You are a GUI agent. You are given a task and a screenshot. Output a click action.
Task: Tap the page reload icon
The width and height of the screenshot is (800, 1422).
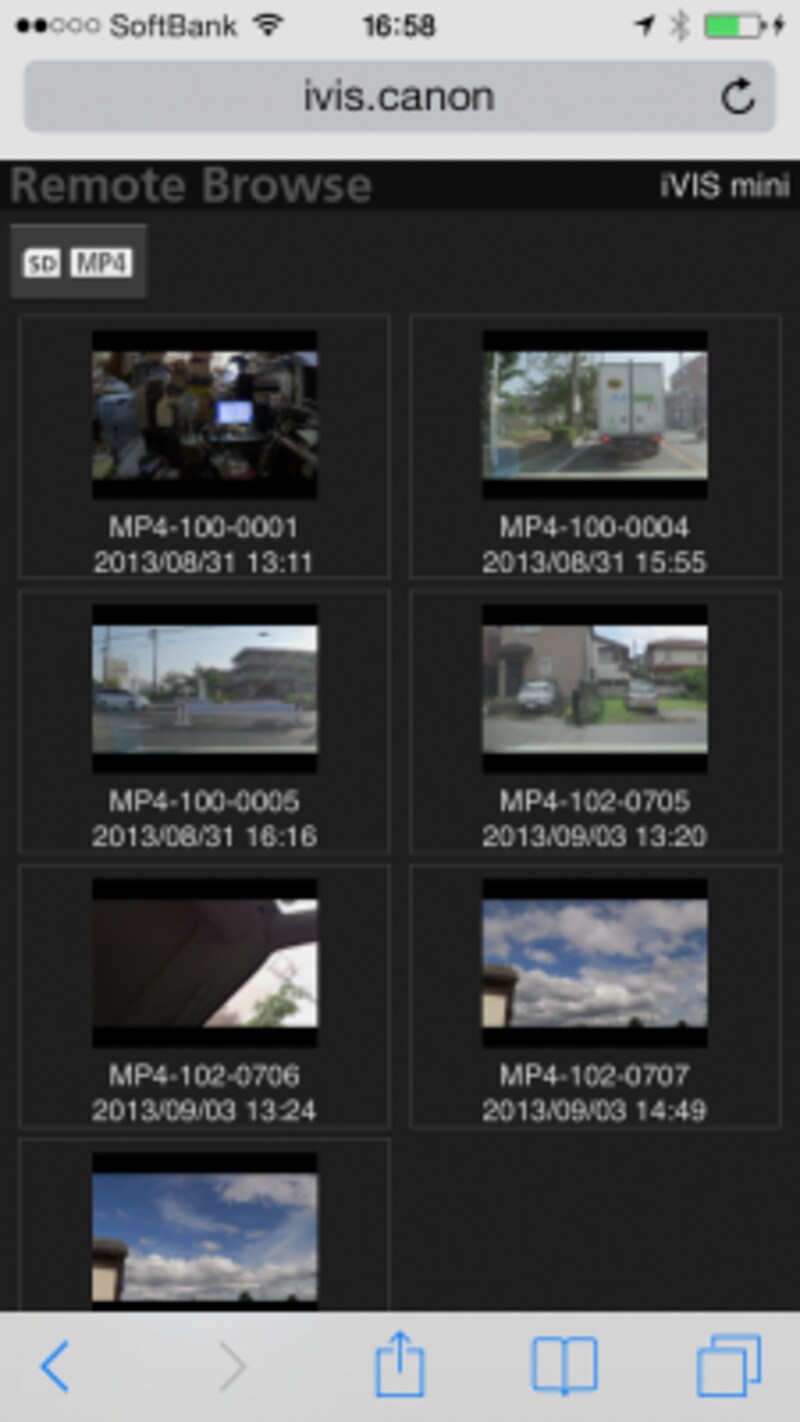(x=738, y=96)
